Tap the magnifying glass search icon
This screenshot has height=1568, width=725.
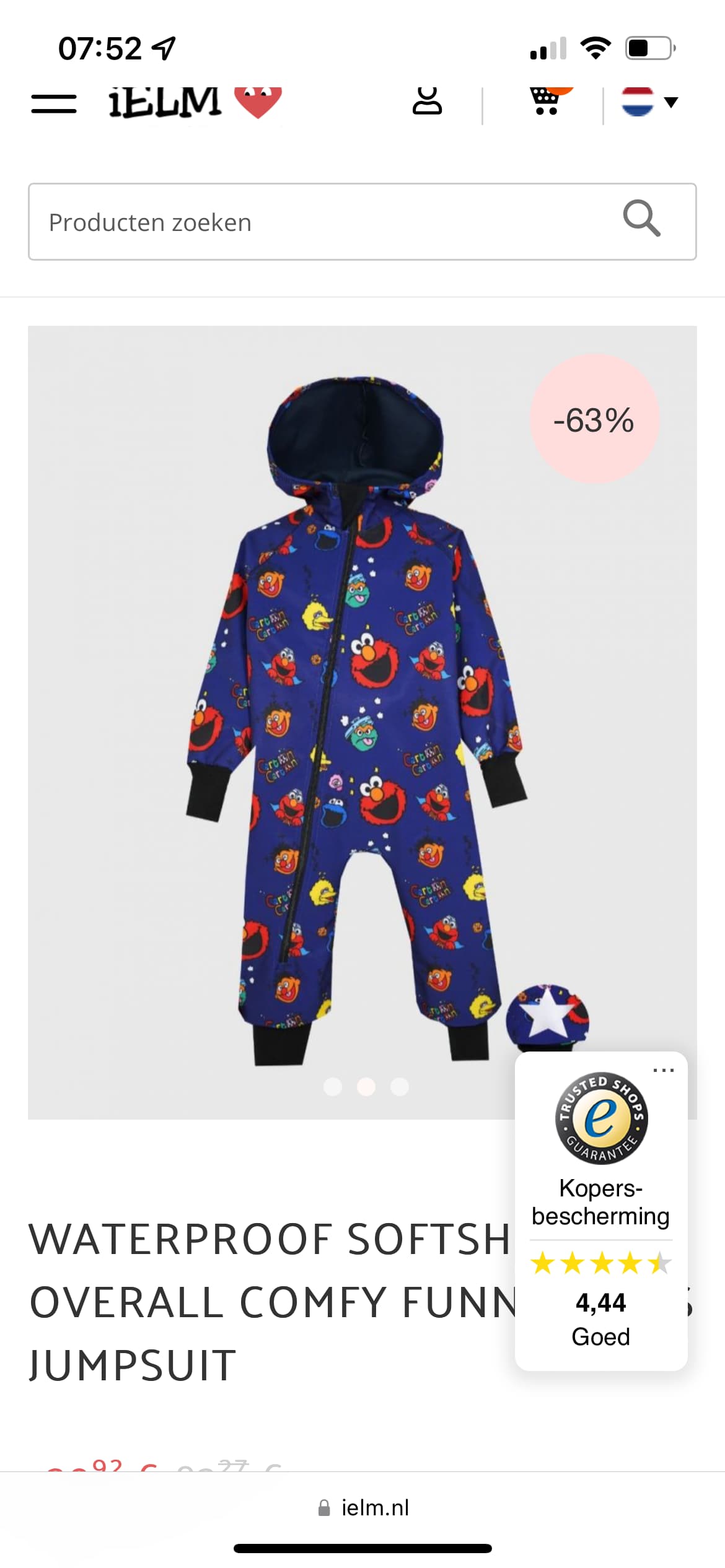(x=641, y=219)
